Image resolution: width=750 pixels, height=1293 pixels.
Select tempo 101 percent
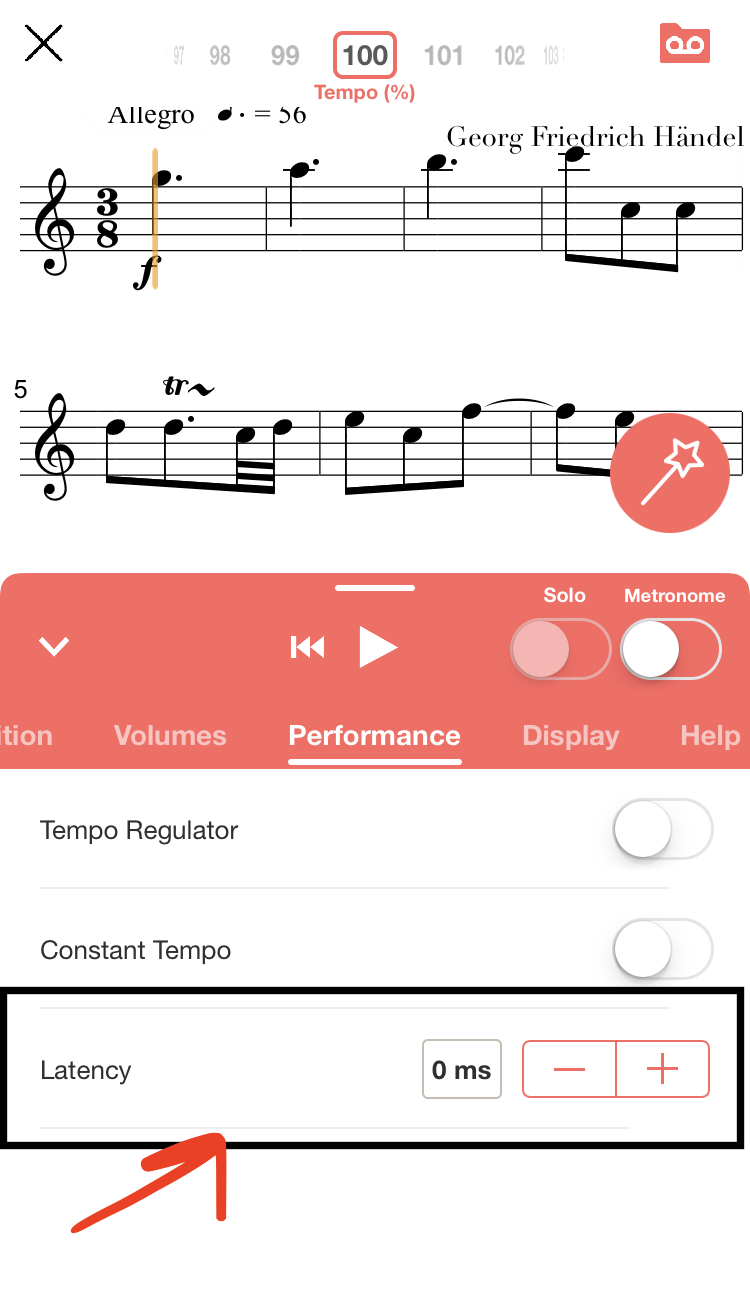click(x=443, y=56)
